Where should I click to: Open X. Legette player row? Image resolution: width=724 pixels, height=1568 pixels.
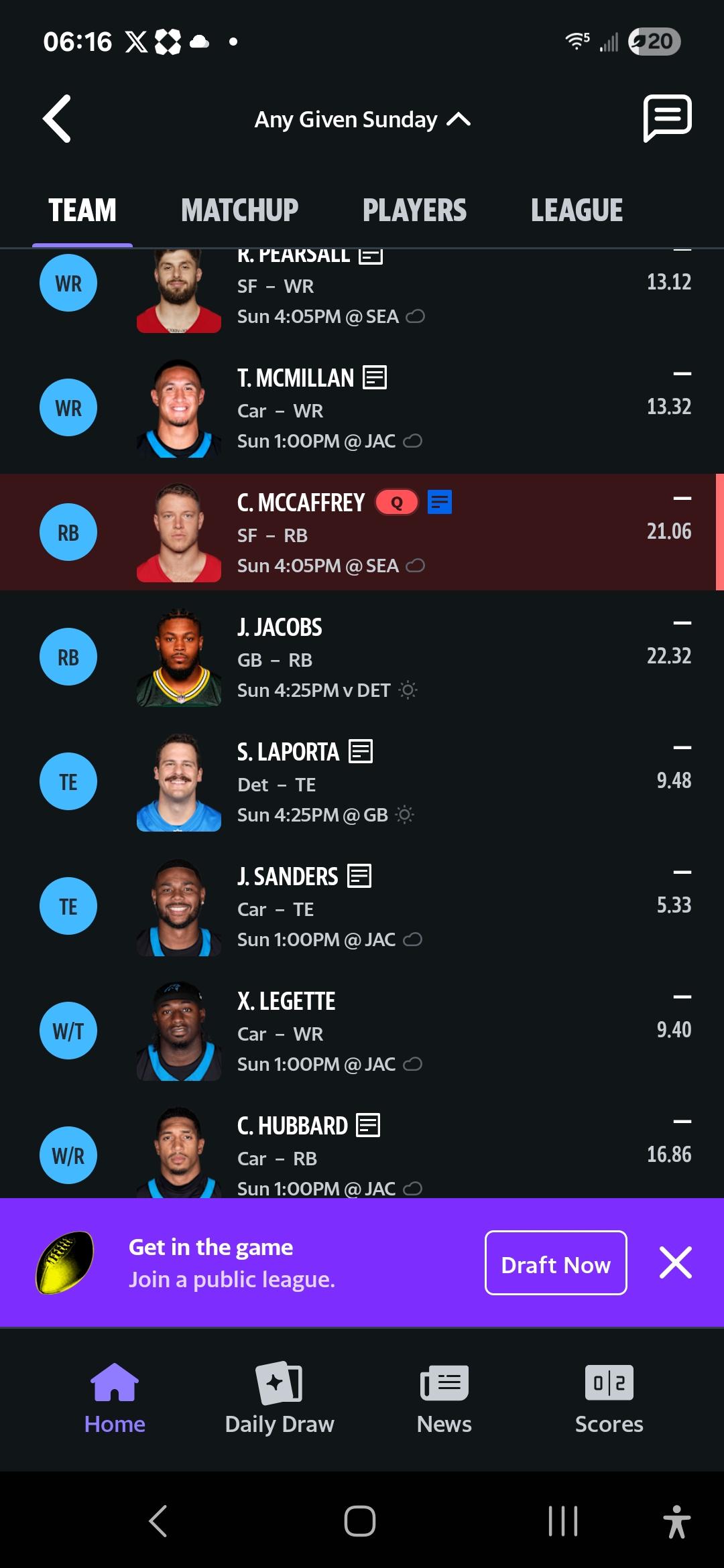(362, 1031)
